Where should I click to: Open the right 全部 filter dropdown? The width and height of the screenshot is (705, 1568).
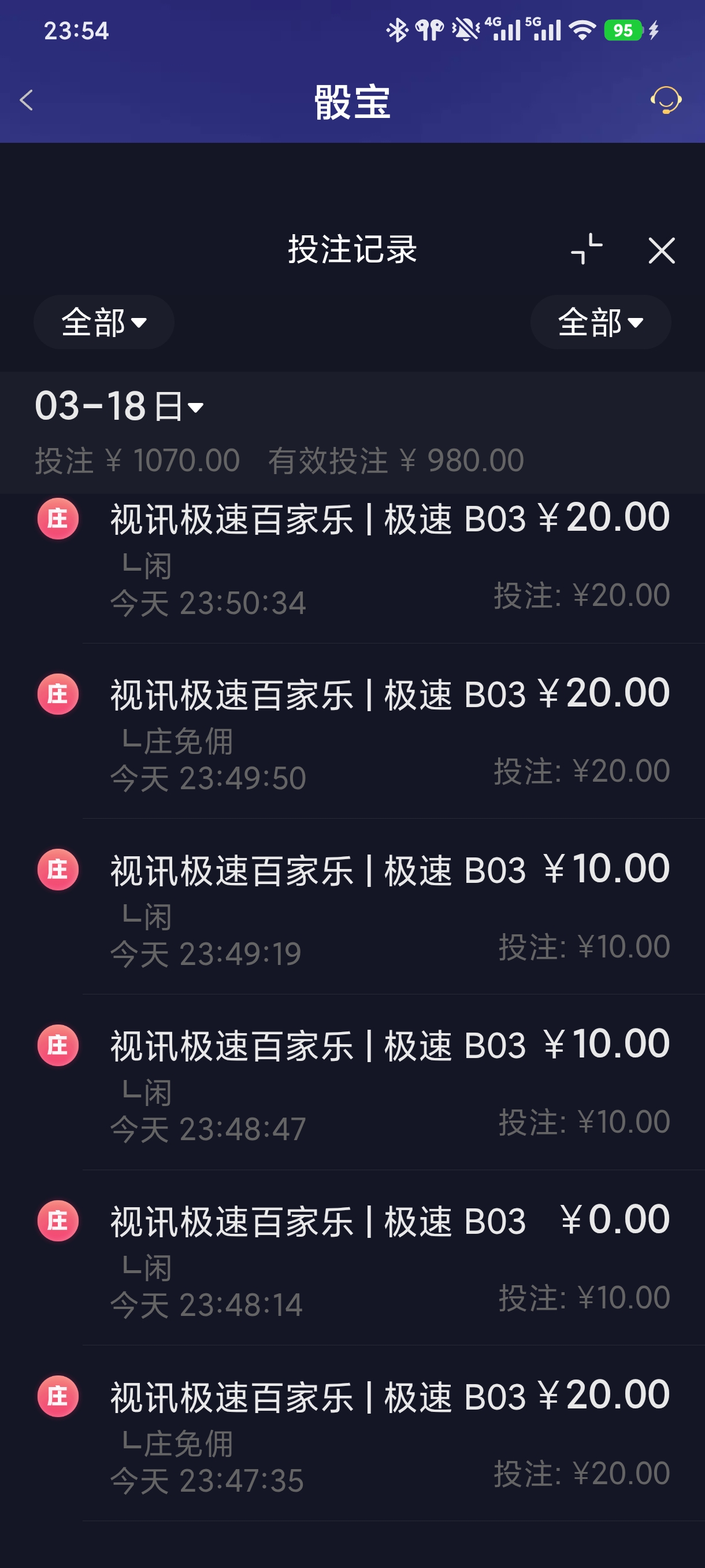600,323
